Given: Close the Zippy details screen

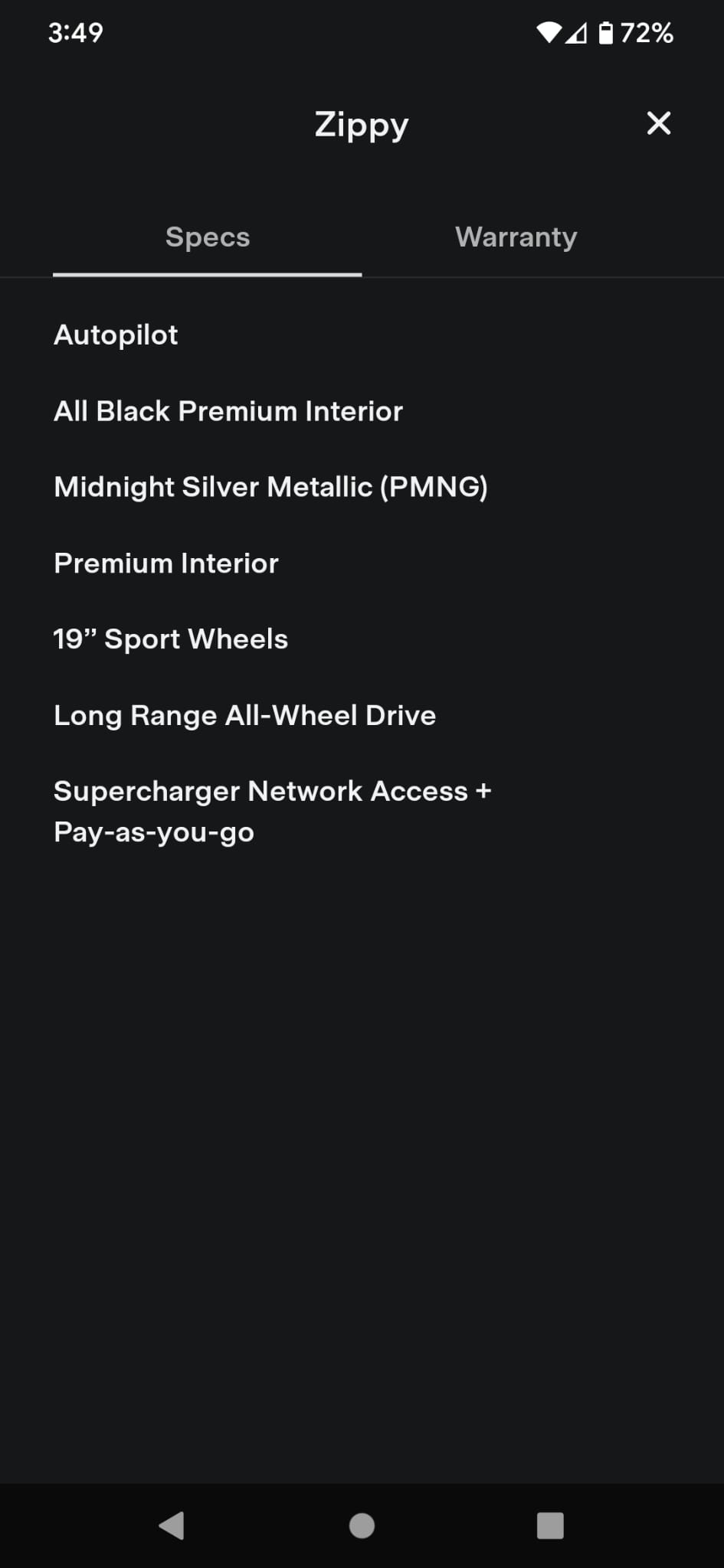Looking at the screenshot, I should [658, 123].
